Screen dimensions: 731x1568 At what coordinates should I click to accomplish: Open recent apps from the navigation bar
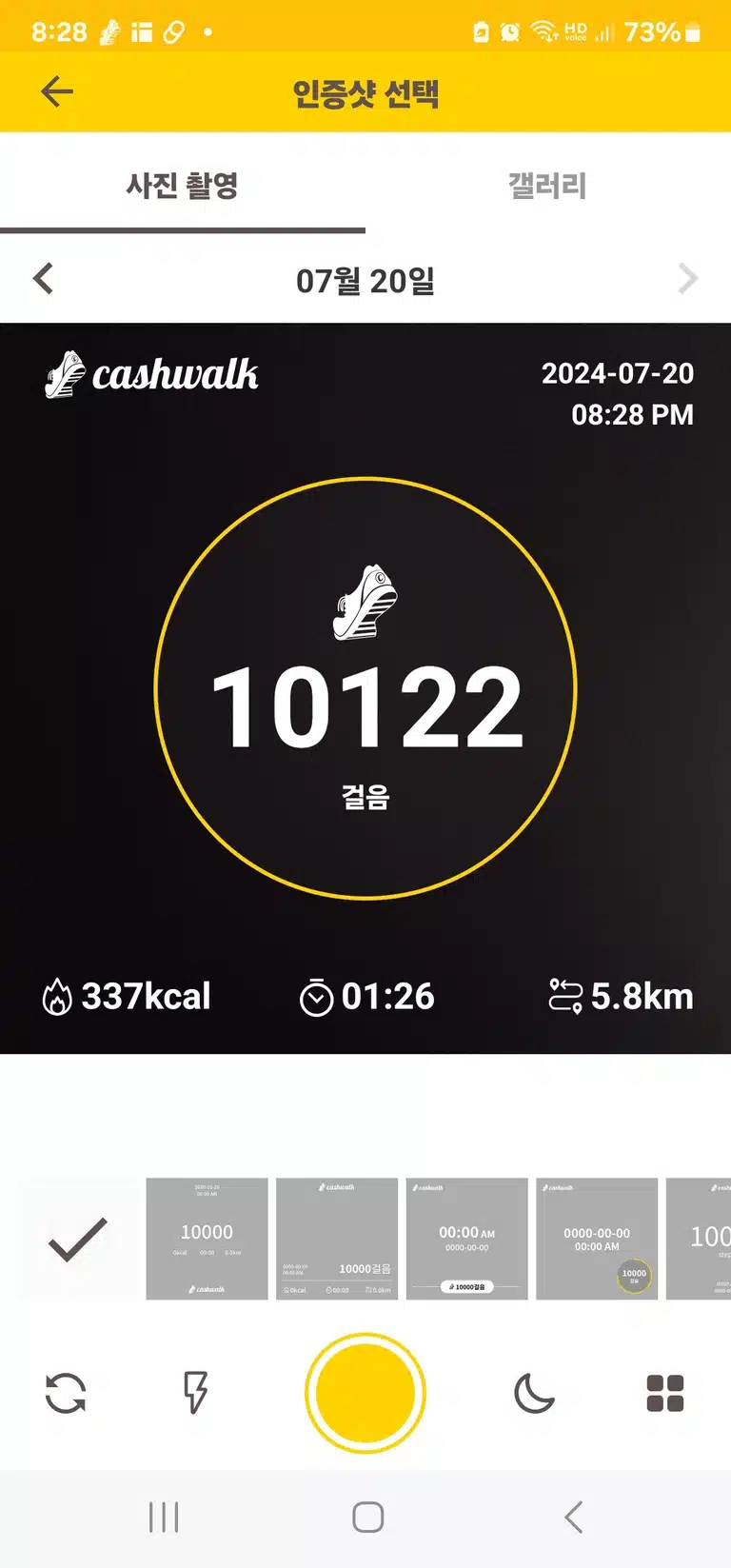tap(164, 1517)
